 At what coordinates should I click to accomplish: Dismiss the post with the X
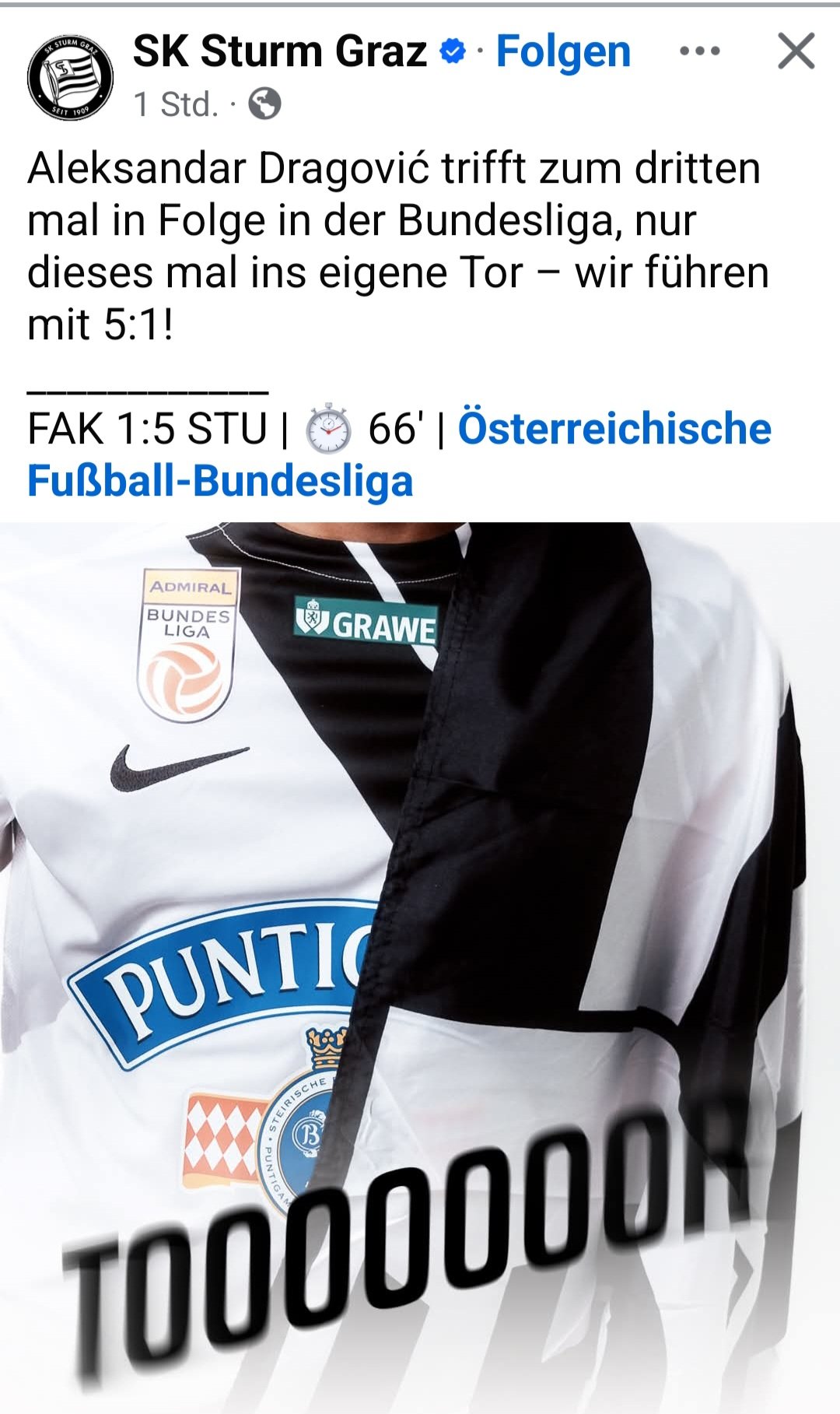[796, 51]
